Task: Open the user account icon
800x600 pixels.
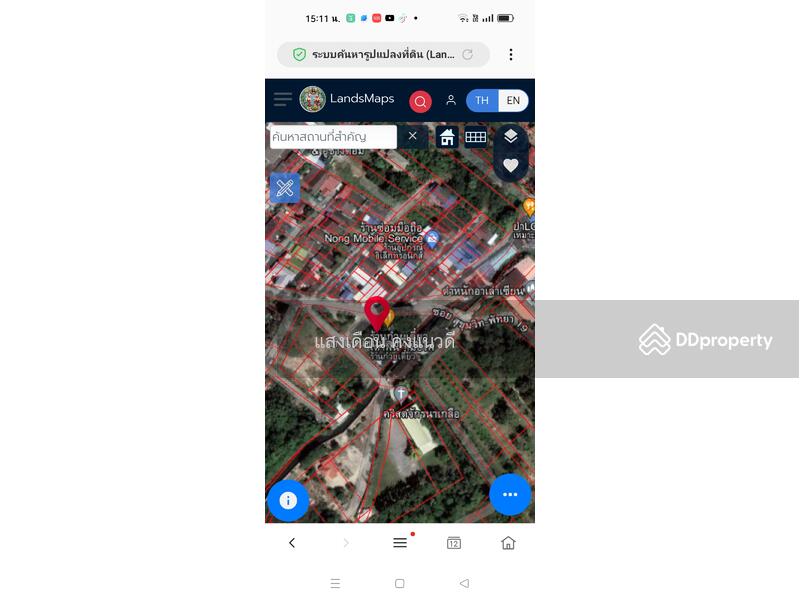Action: click(451, 100)
